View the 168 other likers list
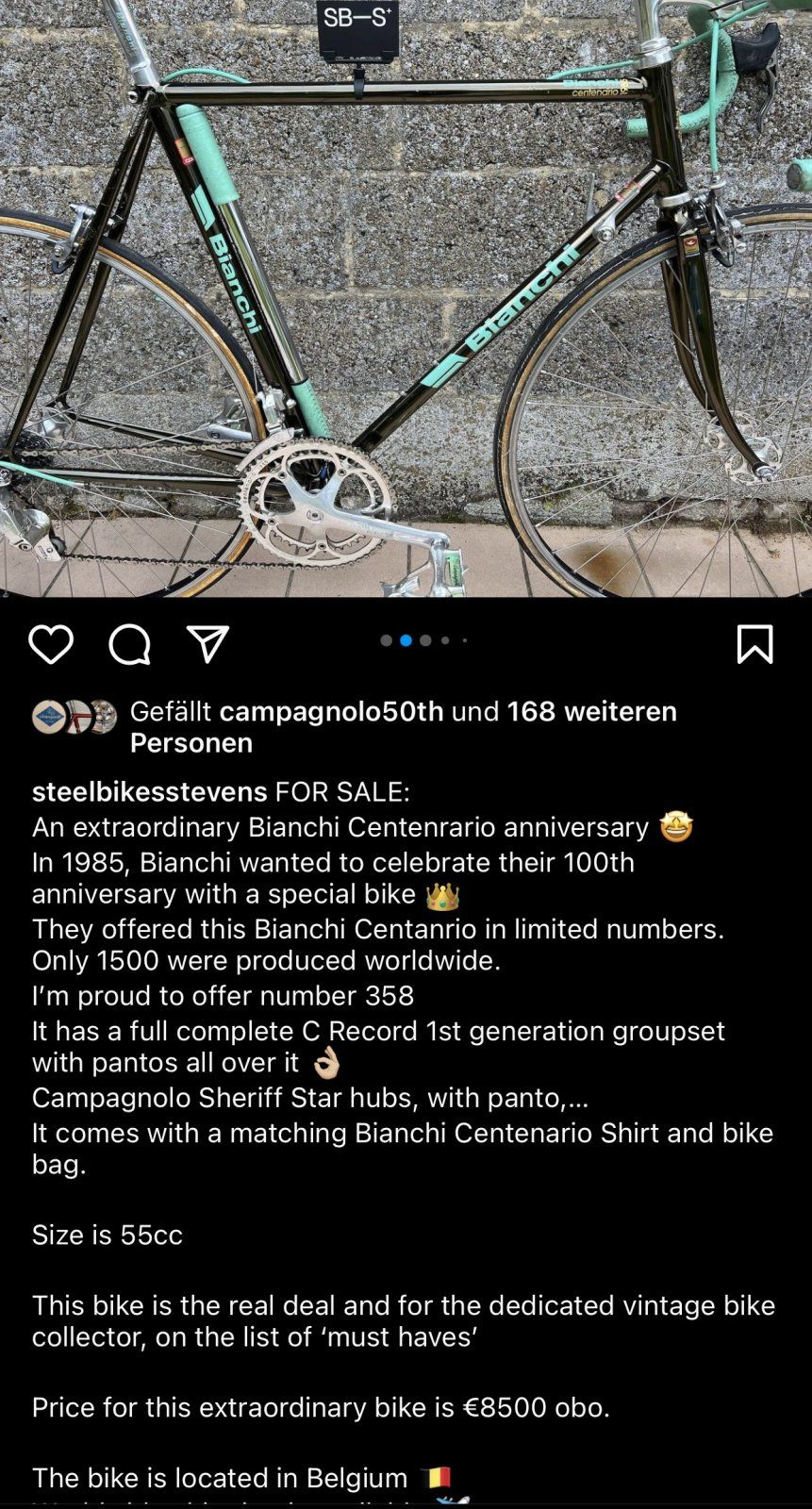The width and height of the screenshot is (812, 1509). click(591, 711)
